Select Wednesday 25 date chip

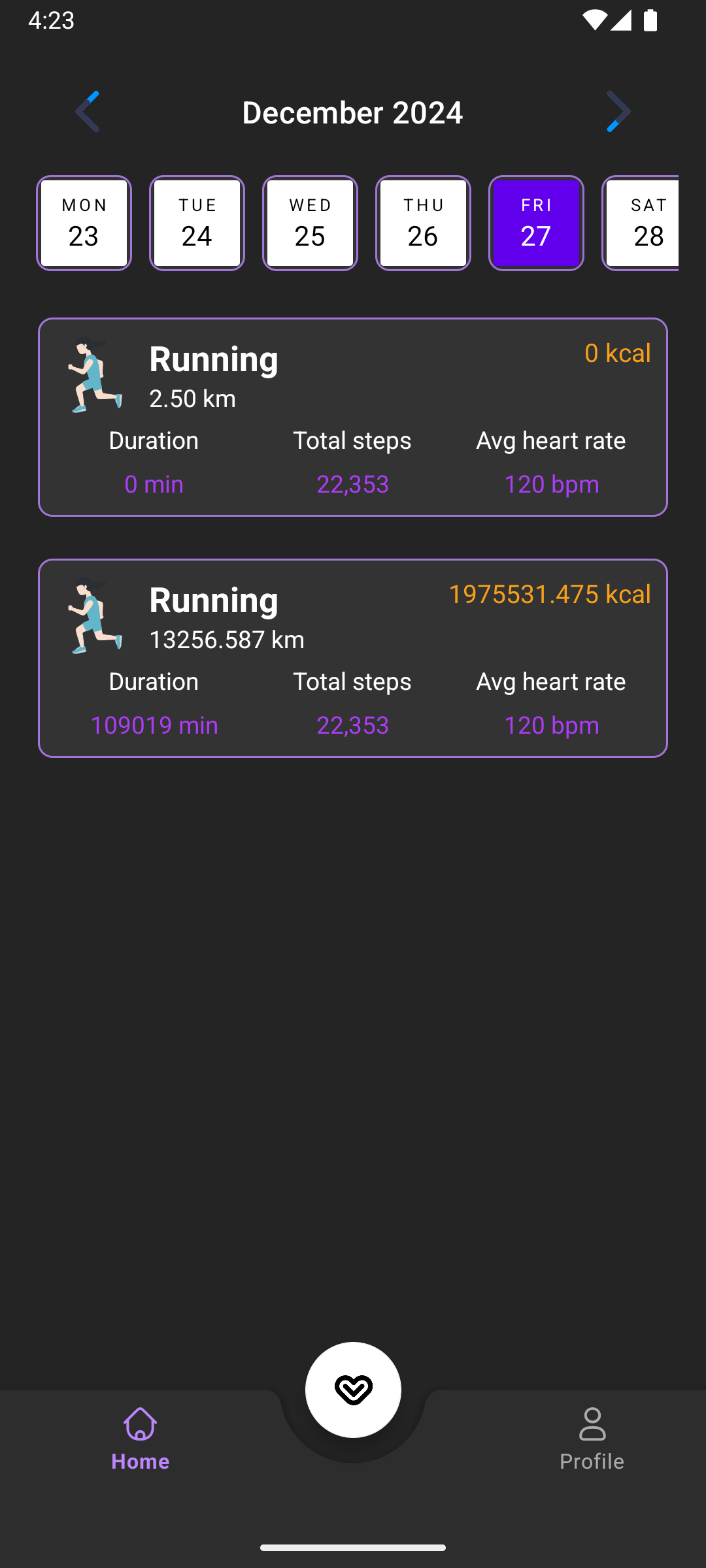pos(309,223)
